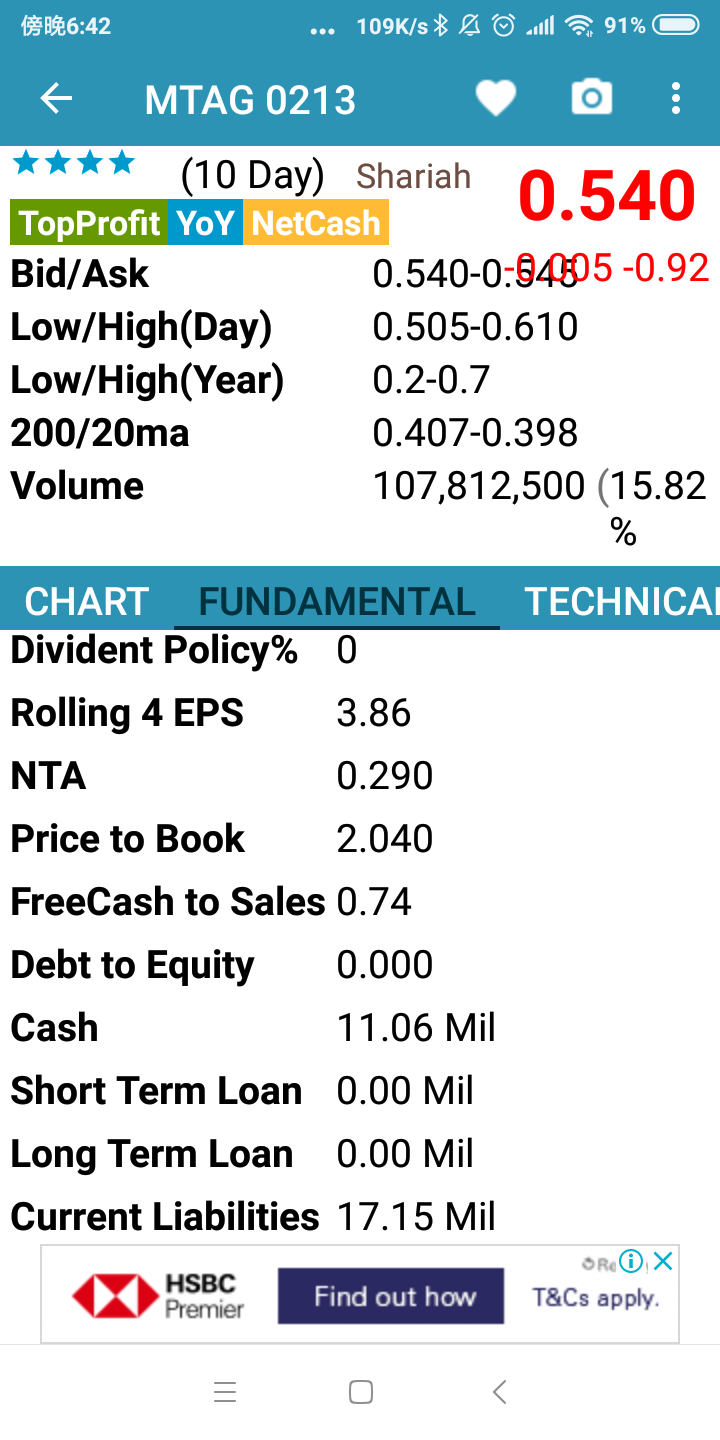720x1440 pixels.
Task: Go to the home screen
Action: pos(361,1392)
